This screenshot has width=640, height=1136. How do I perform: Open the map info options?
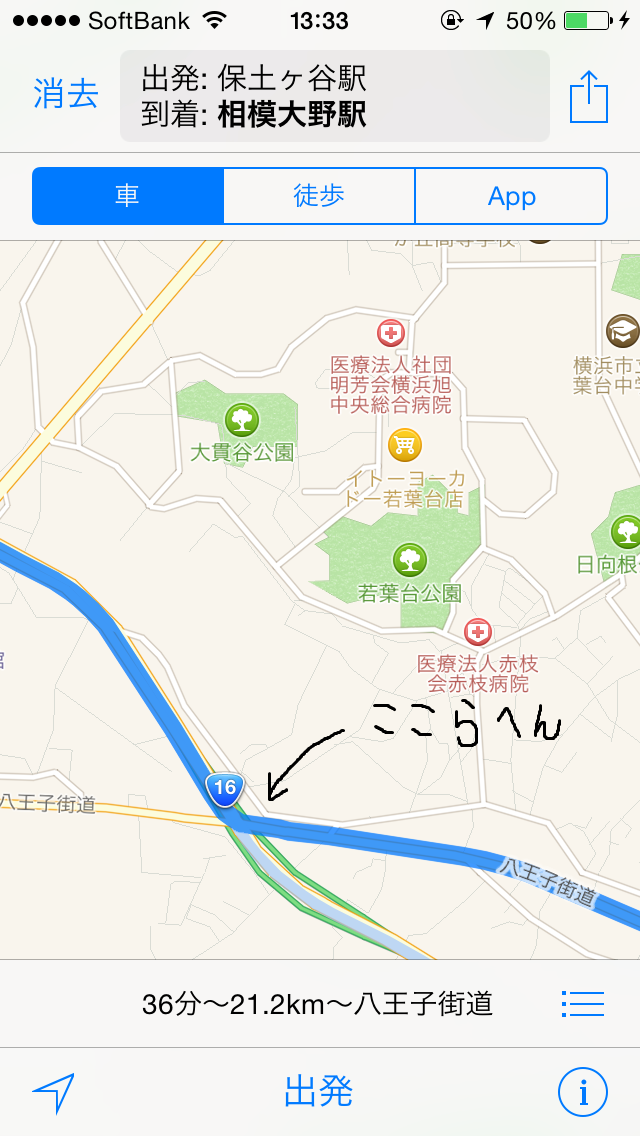click(583, 1093)
